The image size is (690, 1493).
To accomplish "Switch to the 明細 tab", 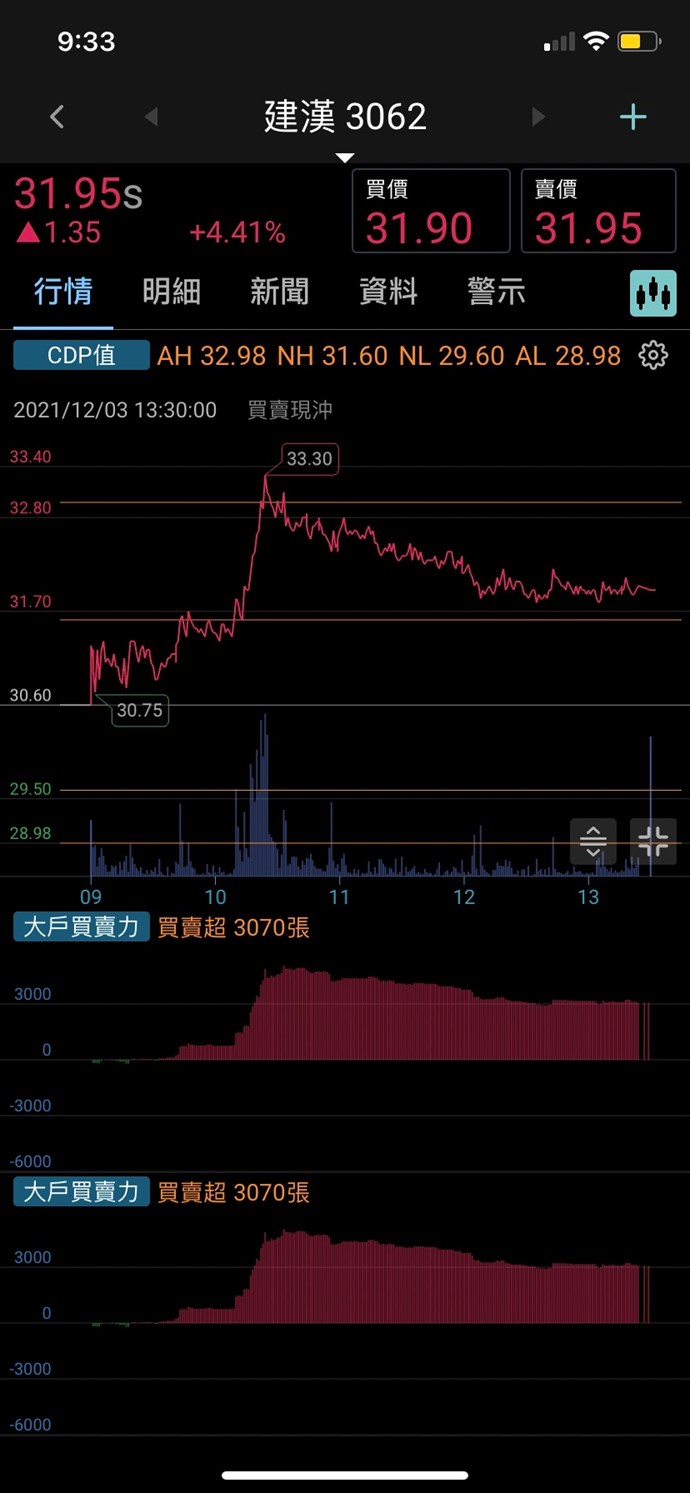I will tap(171, 292).
